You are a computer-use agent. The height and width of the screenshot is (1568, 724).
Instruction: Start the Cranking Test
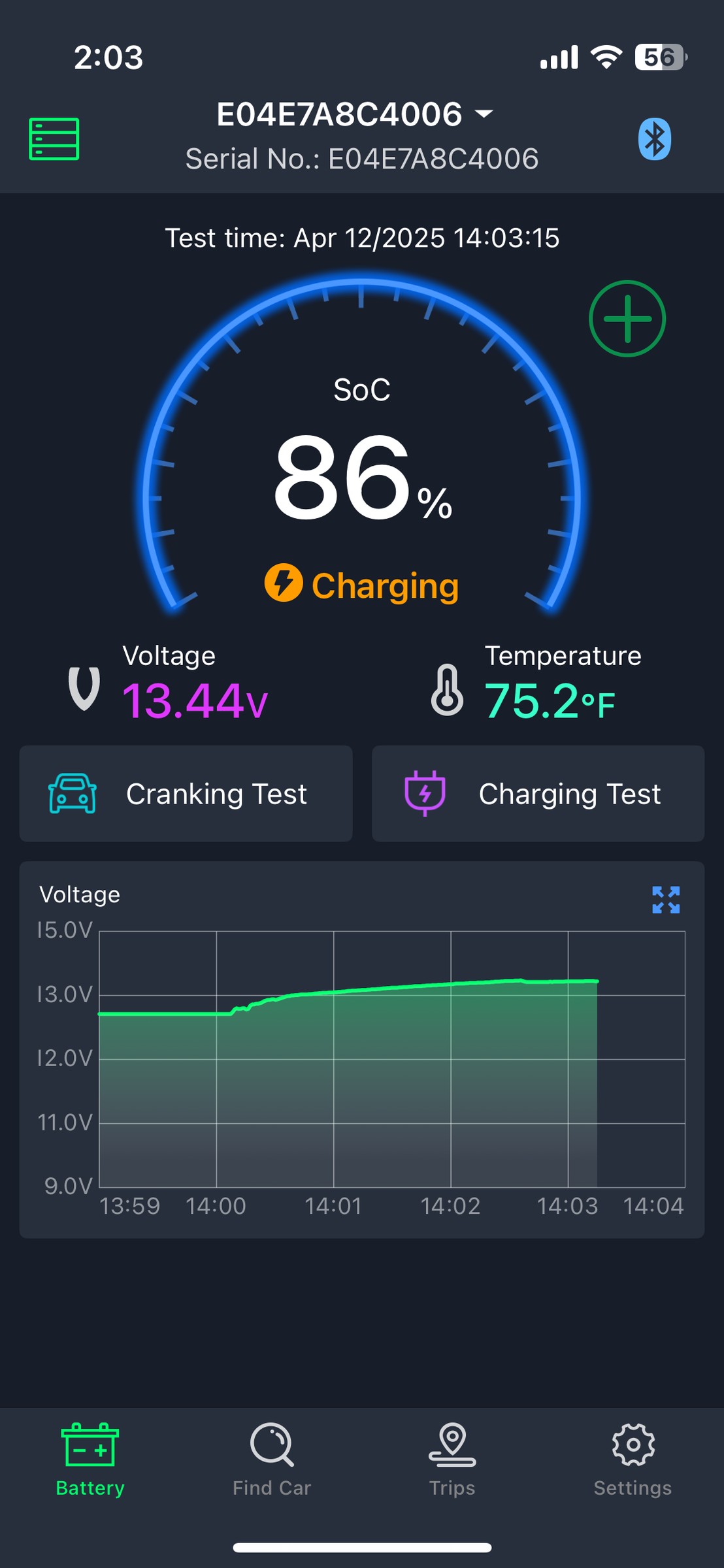[x=186, y=794]
